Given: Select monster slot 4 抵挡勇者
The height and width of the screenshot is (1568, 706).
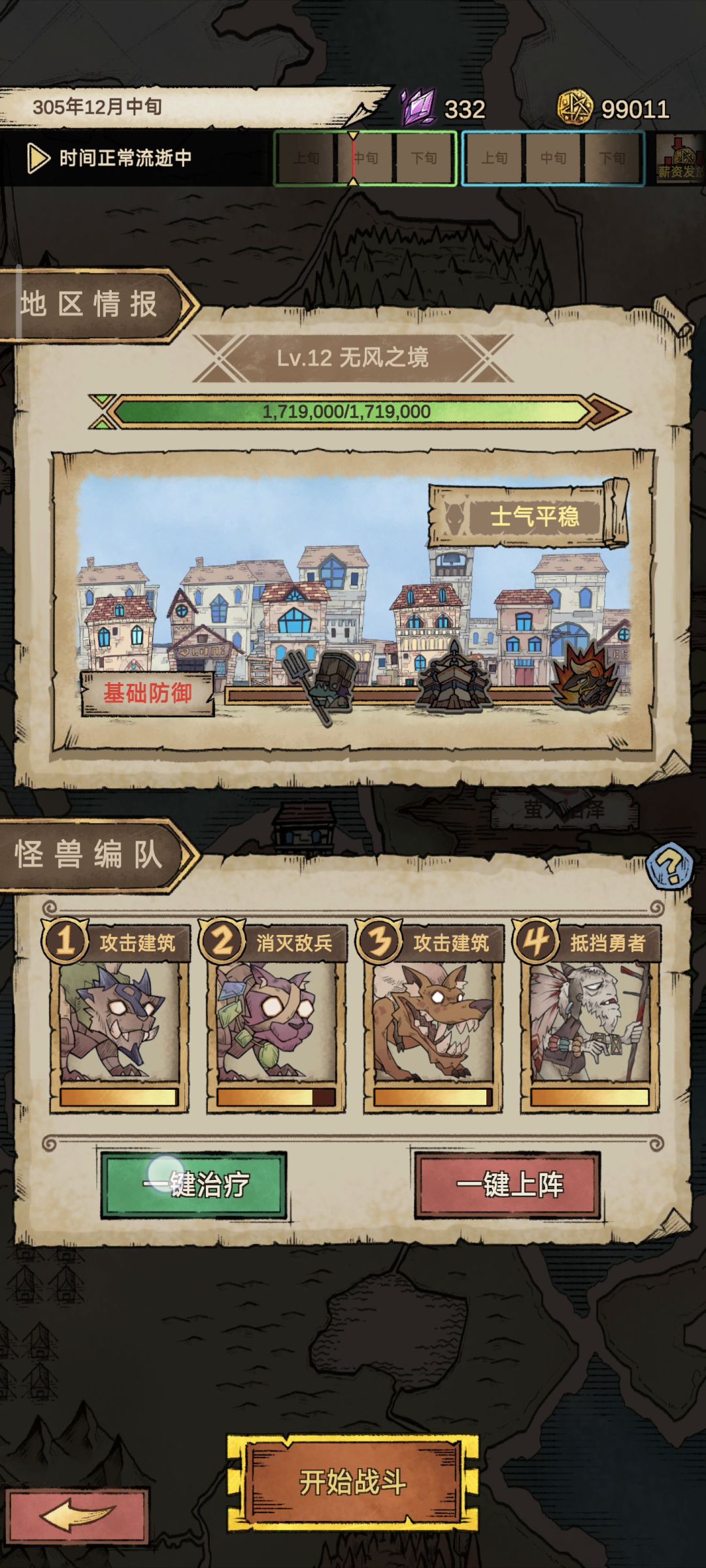Looking at the screenshot, I should (x=590, y=1019).
